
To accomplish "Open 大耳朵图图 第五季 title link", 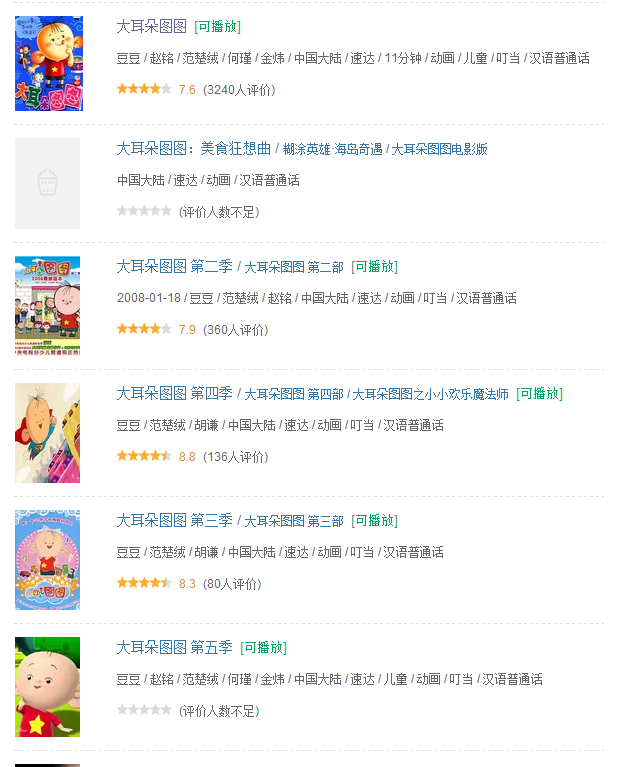I will click(174, 647).
